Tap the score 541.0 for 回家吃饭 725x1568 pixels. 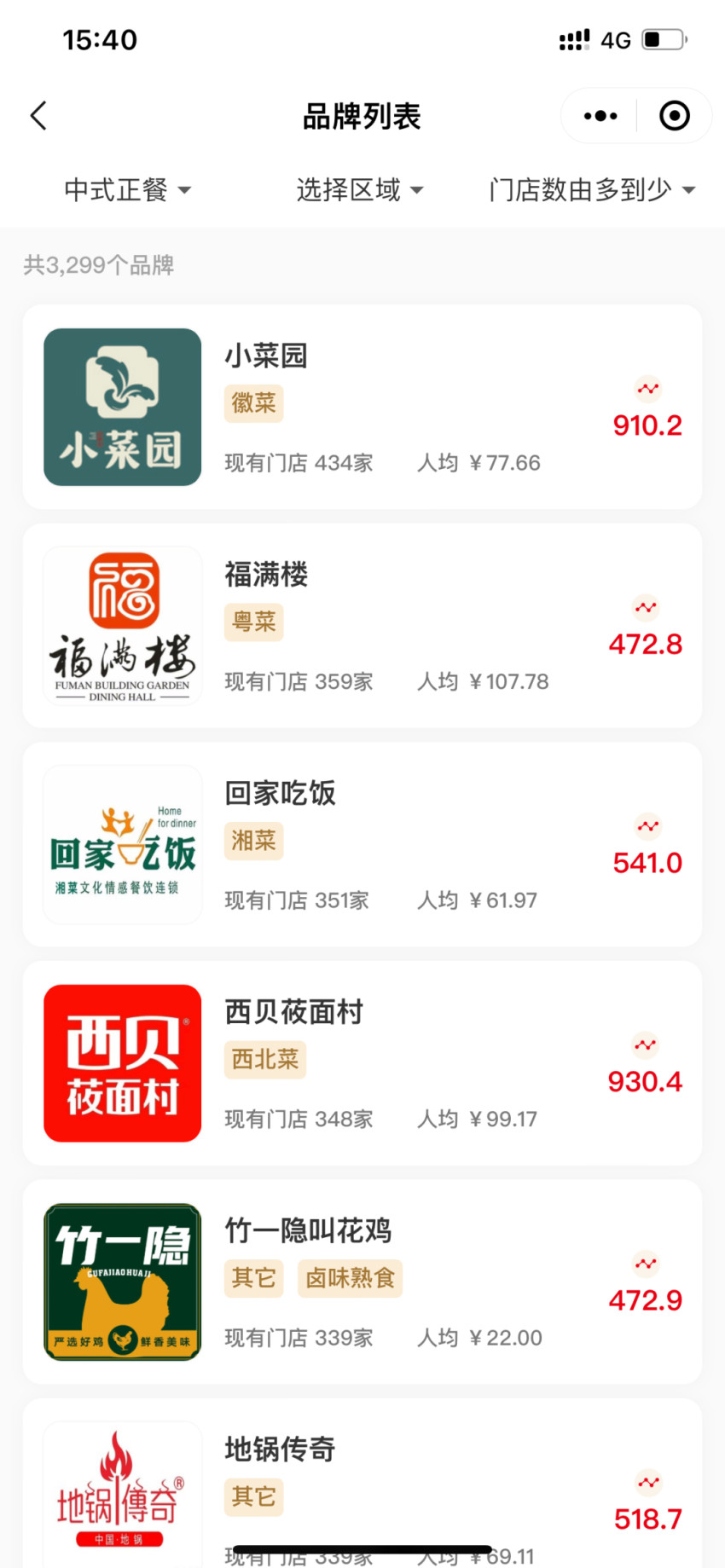647,863
